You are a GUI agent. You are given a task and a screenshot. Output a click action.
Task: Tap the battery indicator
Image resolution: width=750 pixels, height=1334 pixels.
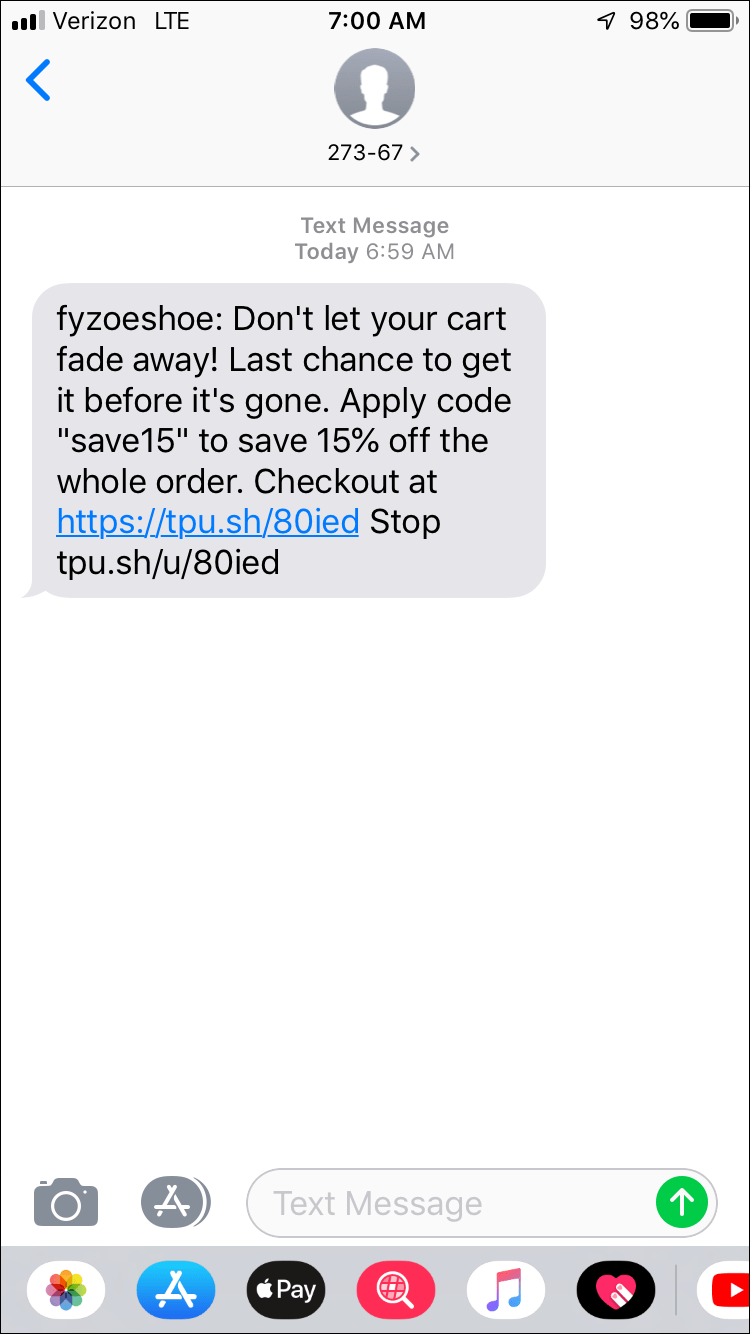click(712, 19)
